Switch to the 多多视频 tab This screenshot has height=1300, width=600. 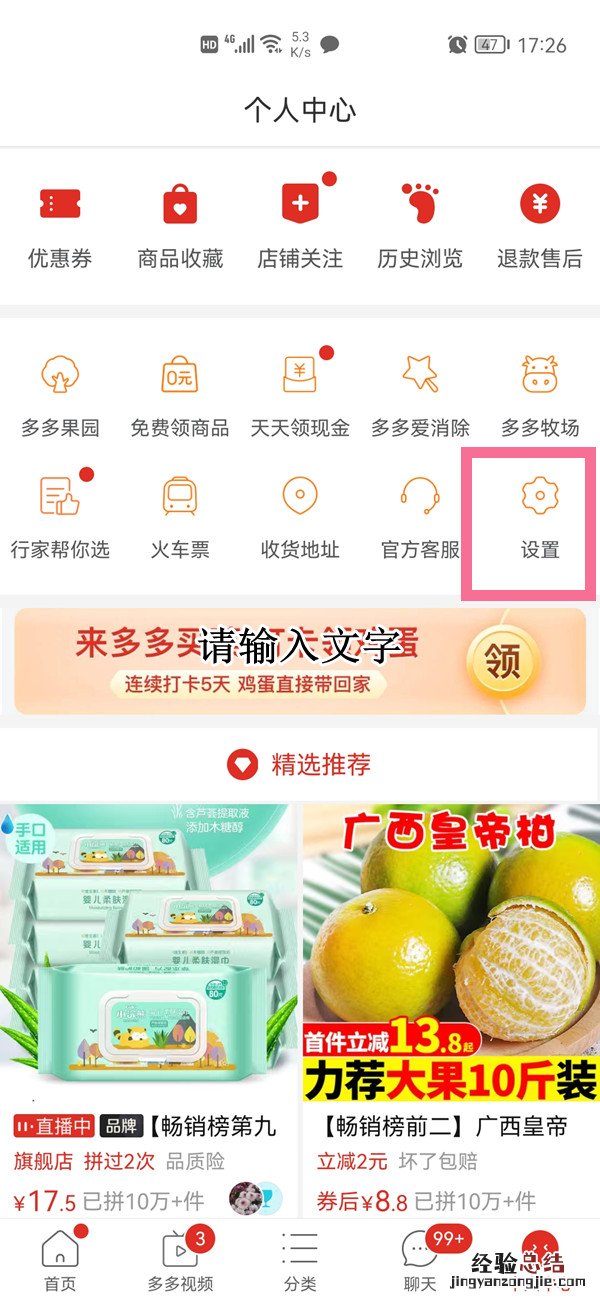click(180, 1259)
